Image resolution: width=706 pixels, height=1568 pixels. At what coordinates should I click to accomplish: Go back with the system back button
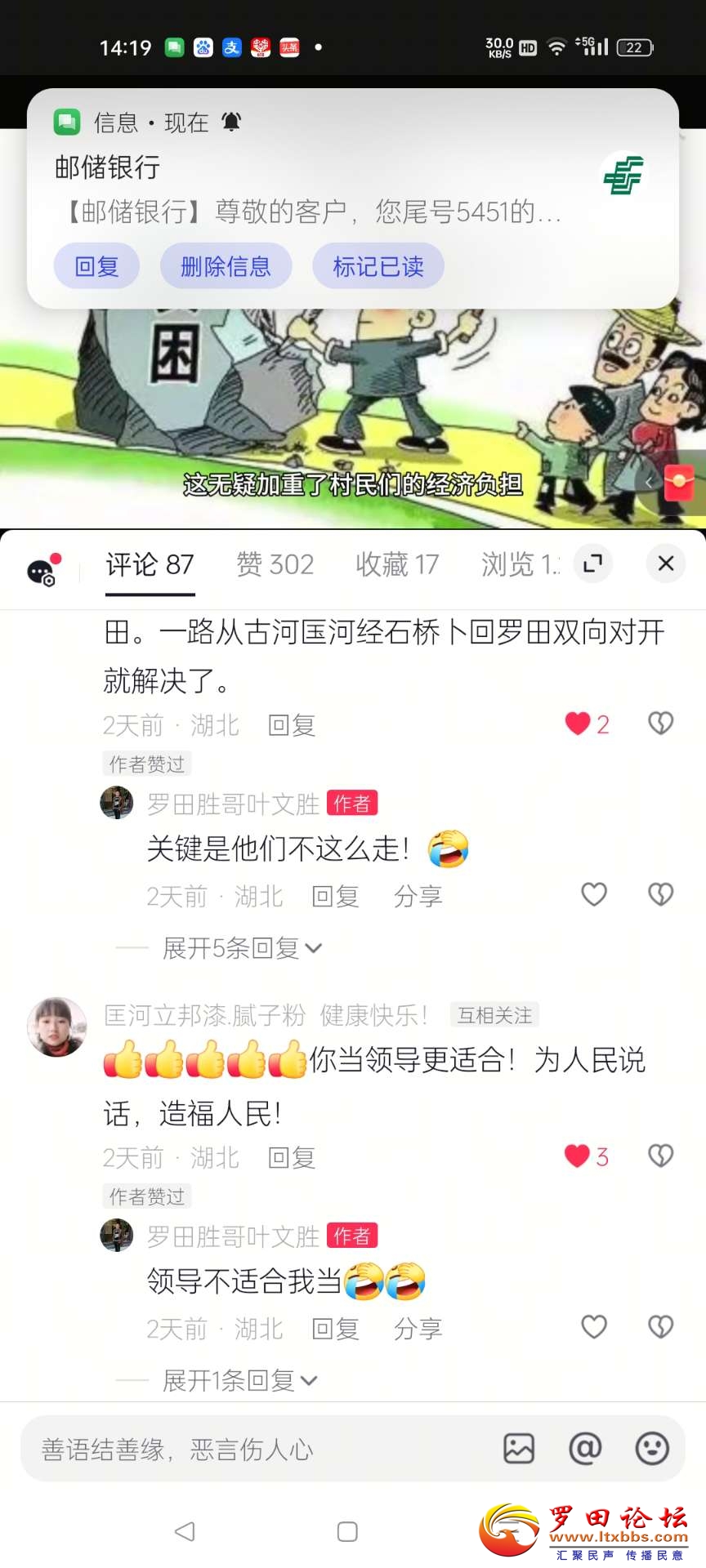click(x=185, y=1531)
